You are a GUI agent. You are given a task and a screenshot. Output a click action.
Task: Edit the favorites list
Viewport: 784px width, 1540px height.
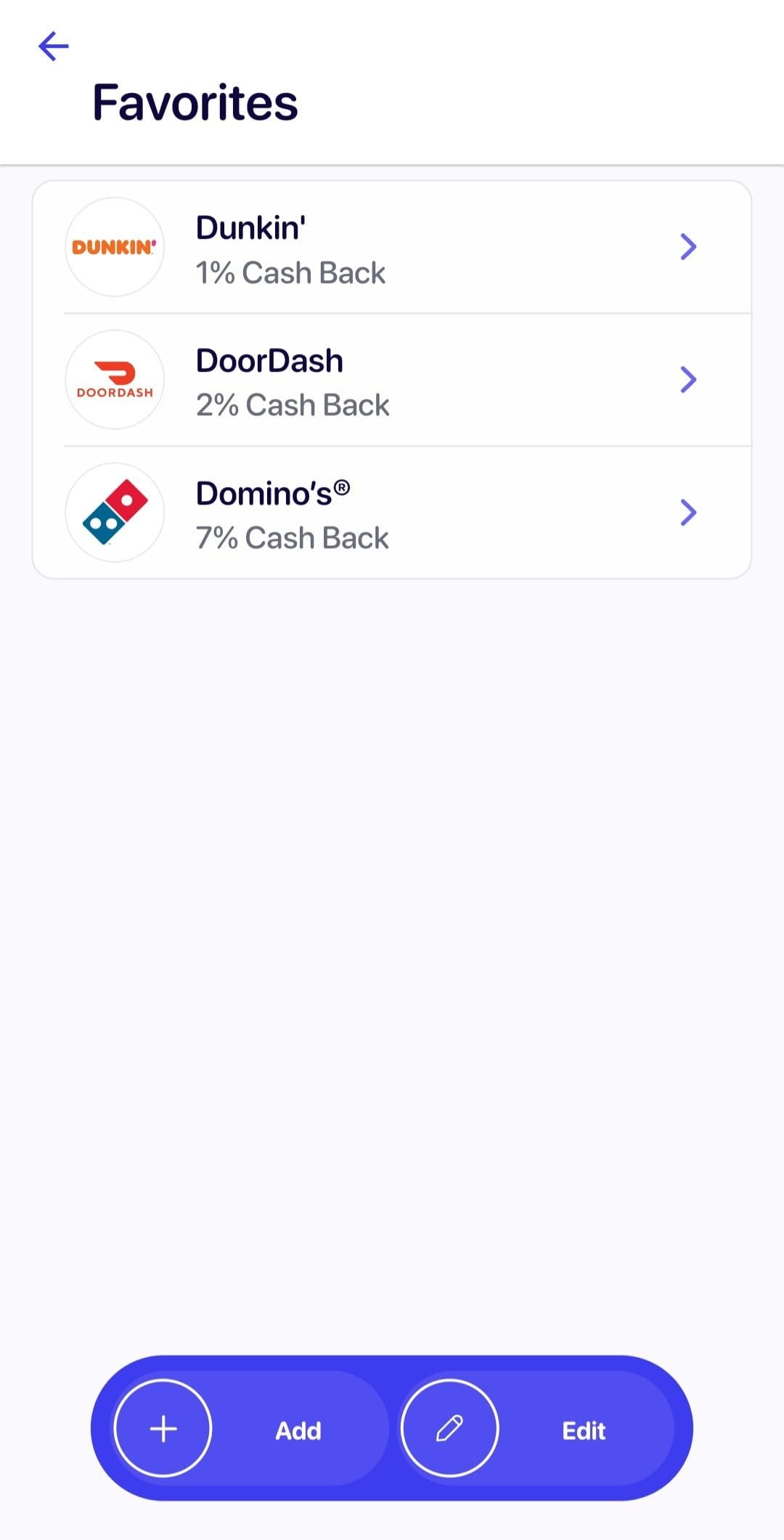pyautogui.click(x=536, y=1428)
